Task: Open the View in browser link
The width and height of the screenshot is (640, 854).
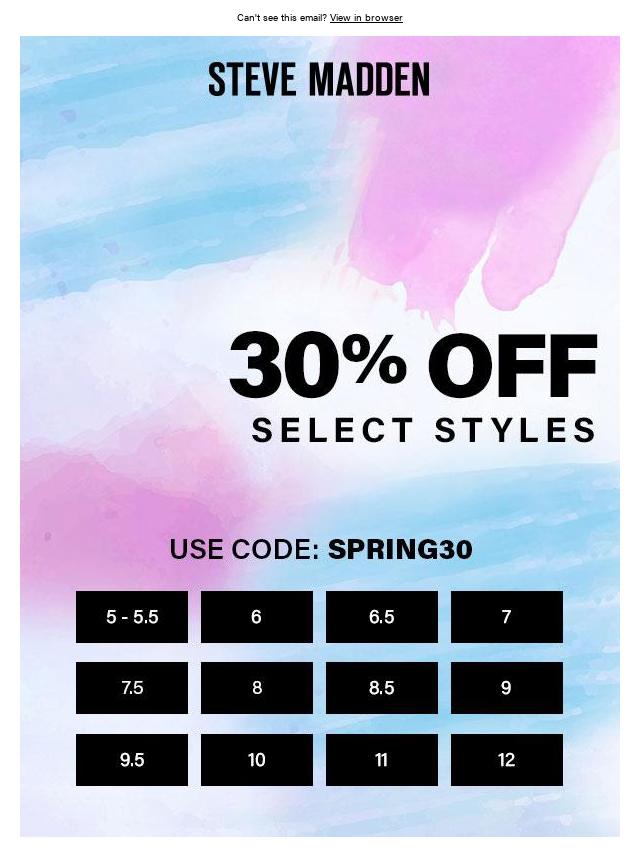Action: point(366,18)
